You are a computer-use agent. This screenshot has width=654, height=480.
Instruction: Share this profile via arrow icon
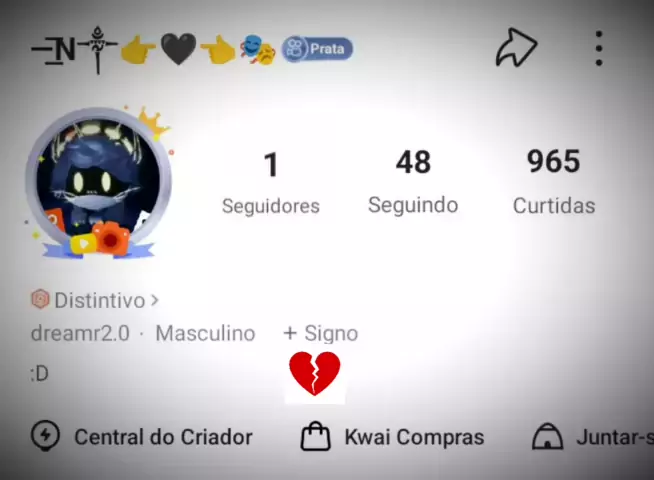[x=516, y=48]
